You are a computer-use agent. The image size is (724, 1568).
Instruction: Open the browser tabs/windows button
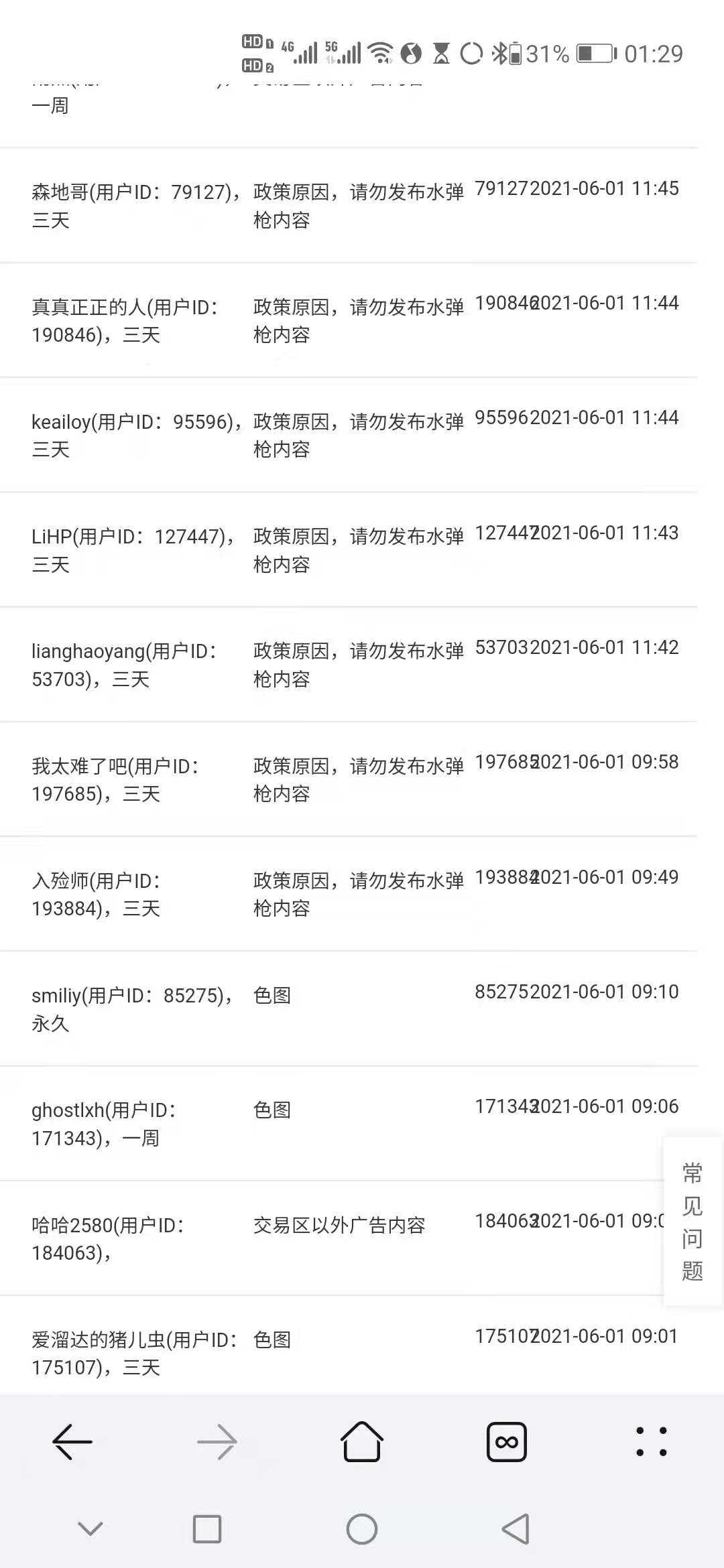tap(507, 1441)
